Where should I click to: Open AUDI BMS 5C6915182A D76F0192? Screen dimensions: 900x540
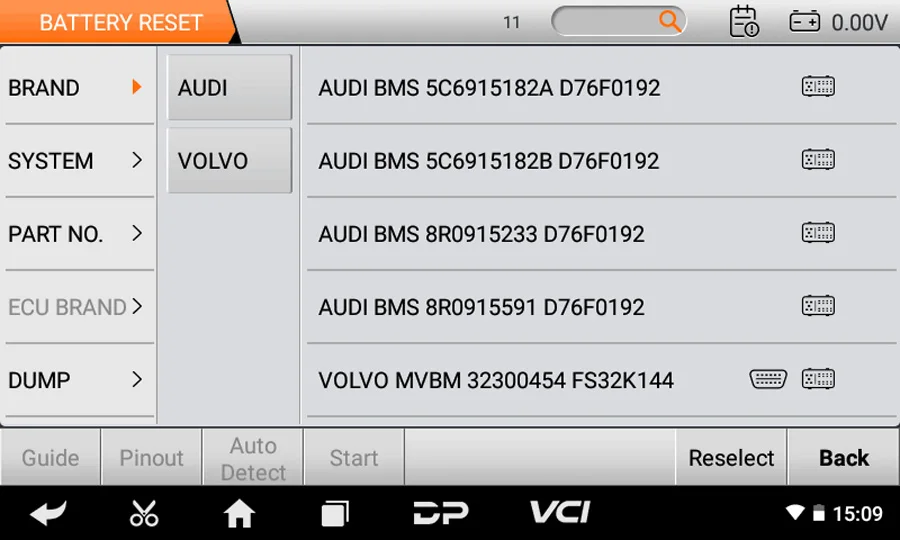(x=489, y=88)
